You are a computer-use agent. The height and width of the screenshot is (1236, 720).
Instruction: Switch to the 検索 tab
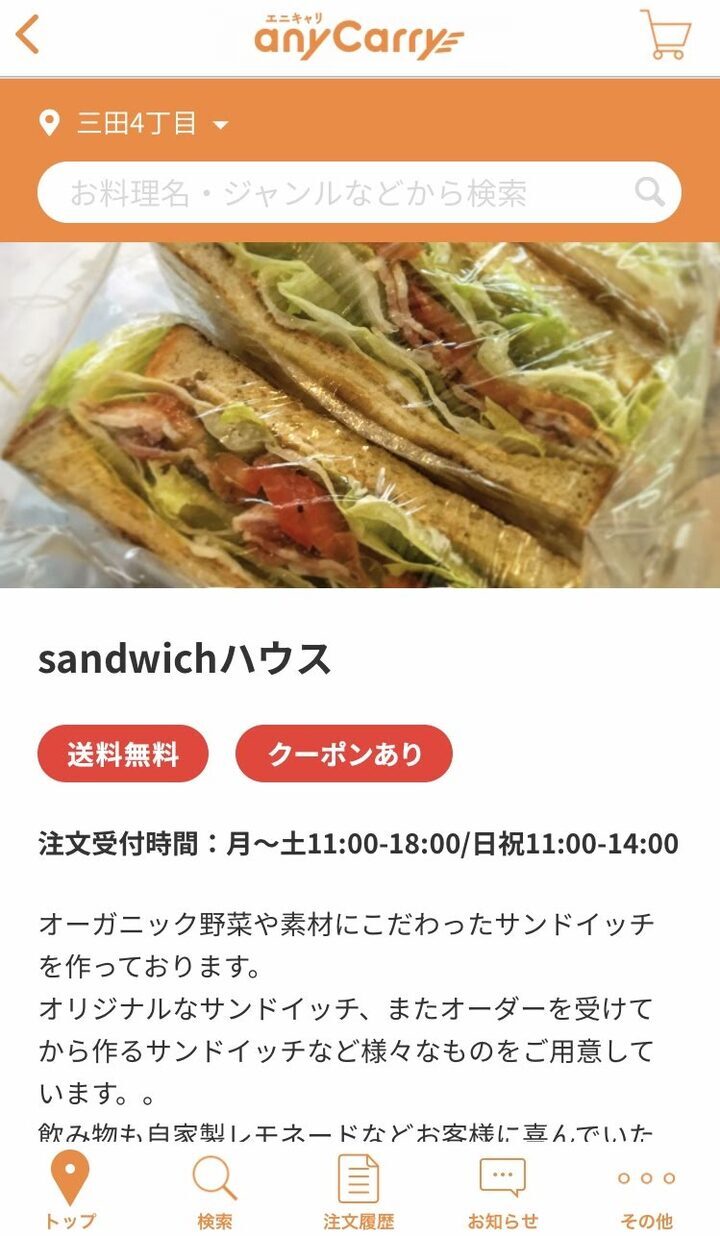214,1190
